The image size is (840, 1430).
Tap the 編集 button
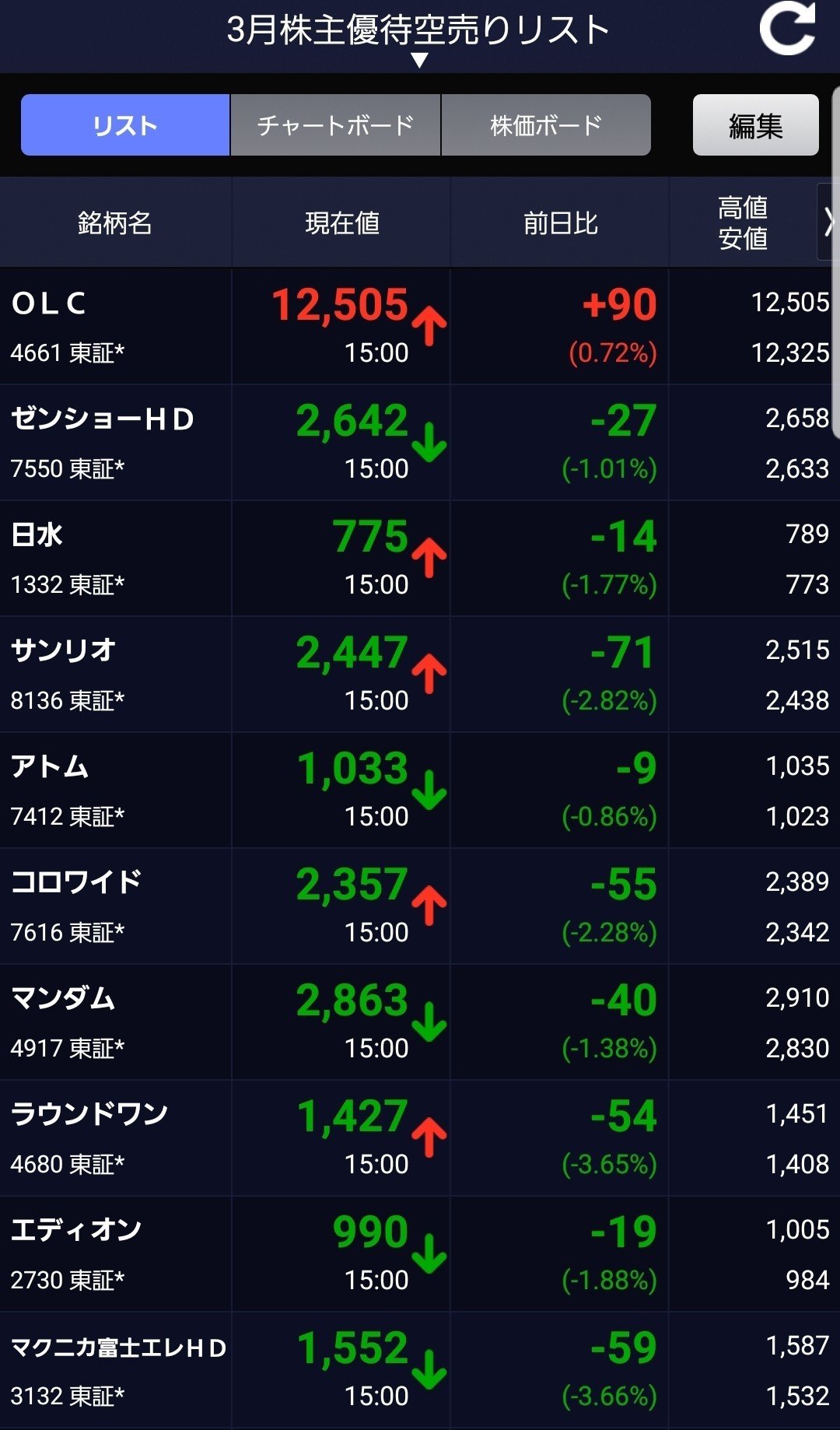pyautogui.click(x=755, y=125)
